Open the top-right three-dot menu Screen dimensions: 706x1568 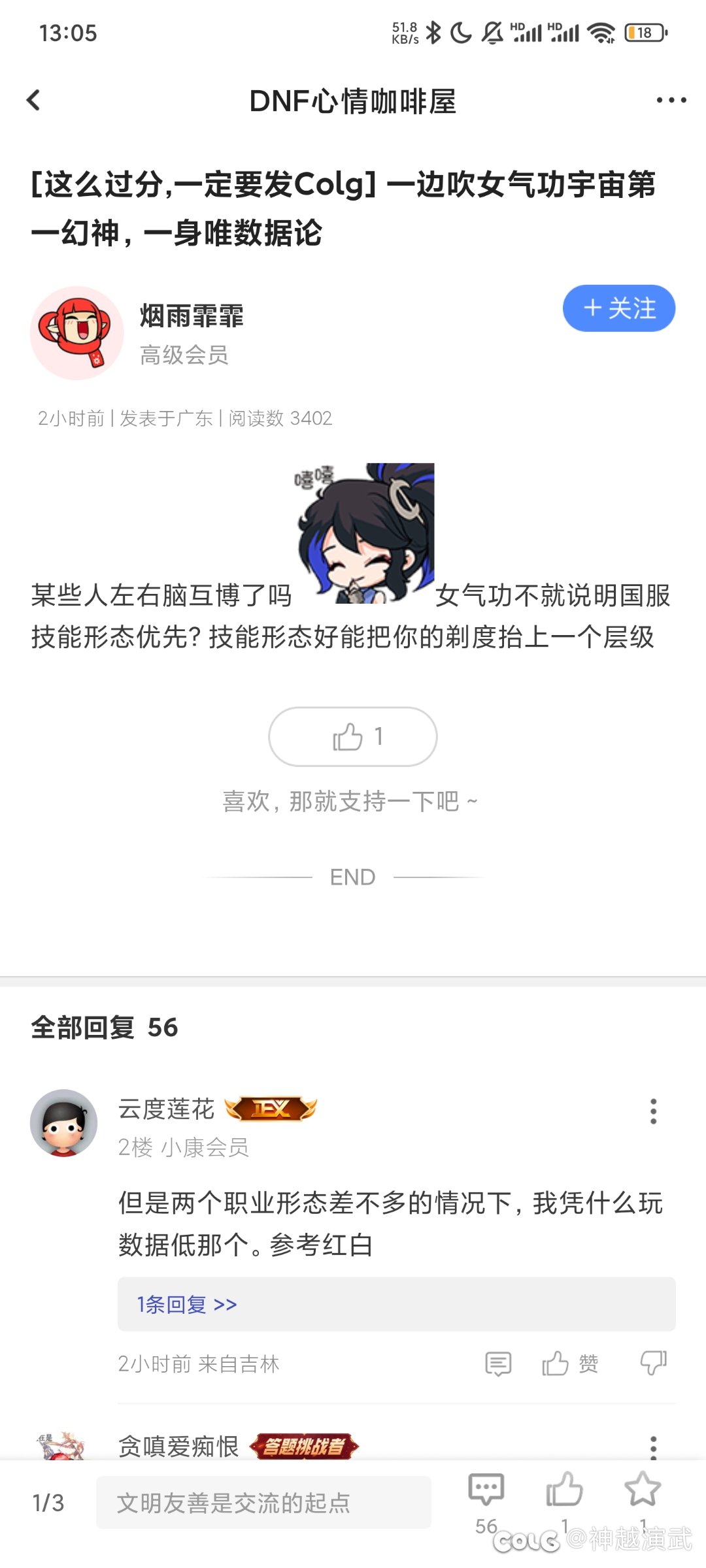(x=671, y=101)
